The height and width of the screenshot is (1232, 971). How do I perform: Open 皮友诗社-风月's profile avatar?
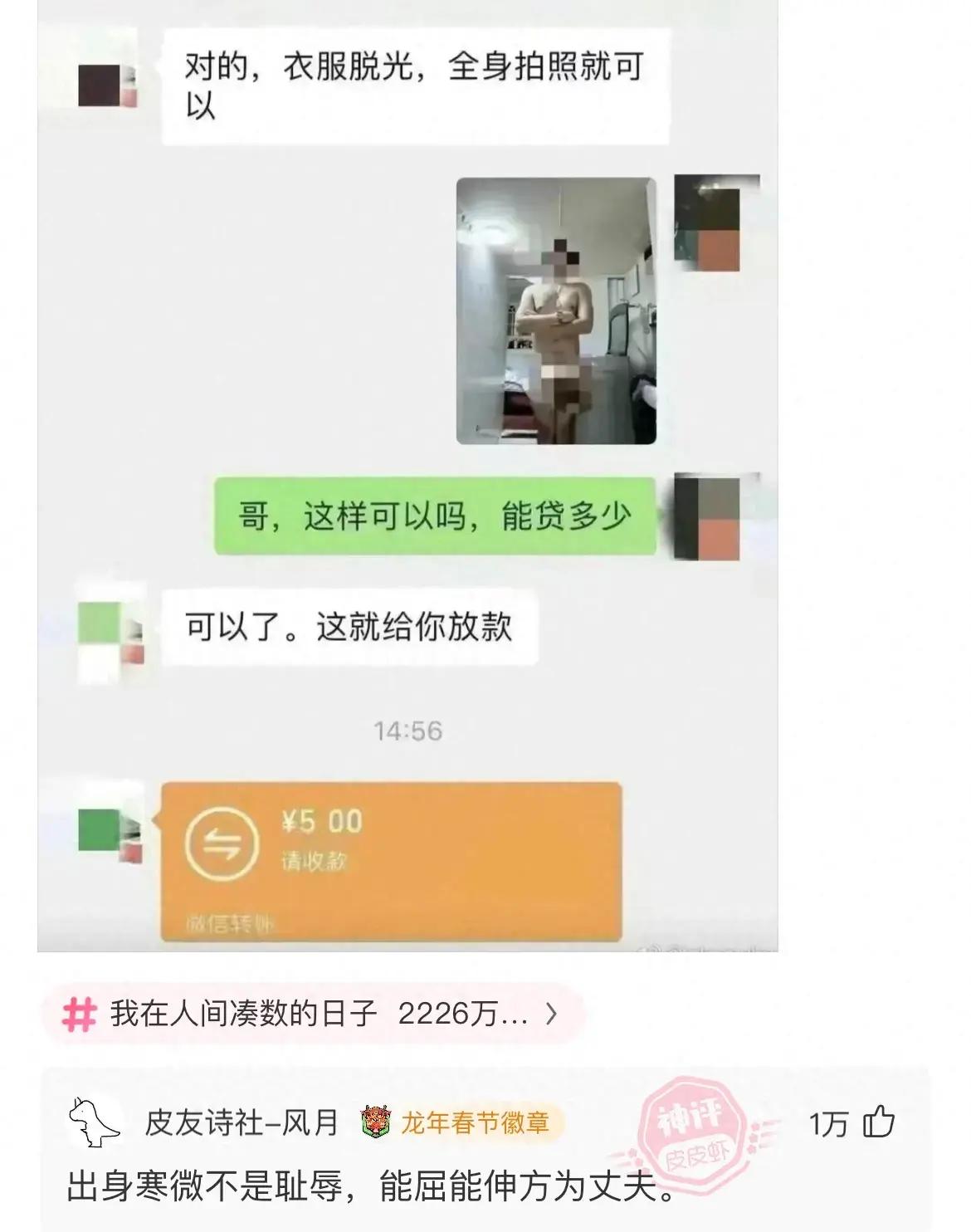coord(94,1122)
